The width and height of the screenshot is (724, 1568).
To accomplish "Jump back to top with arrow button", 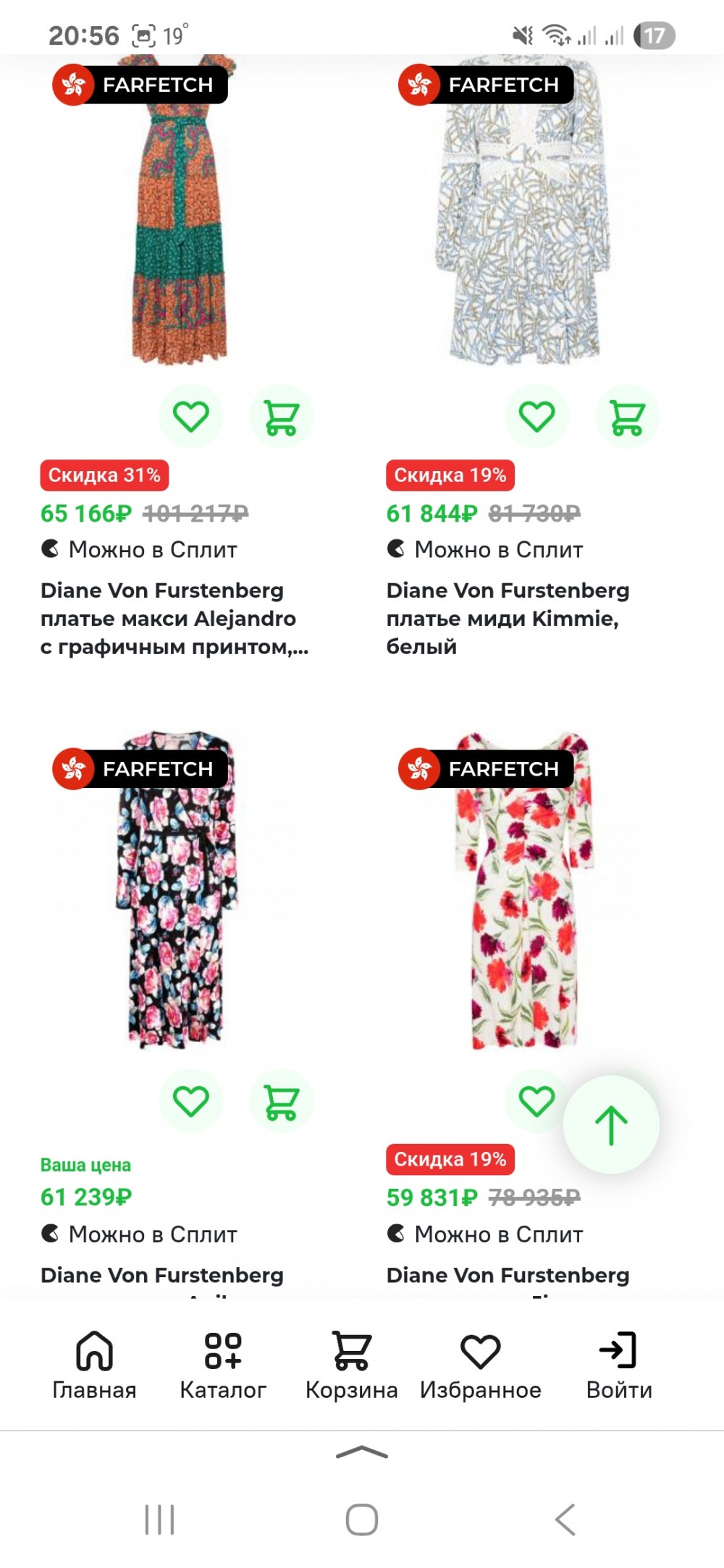I will click(x=611, y=1125).
